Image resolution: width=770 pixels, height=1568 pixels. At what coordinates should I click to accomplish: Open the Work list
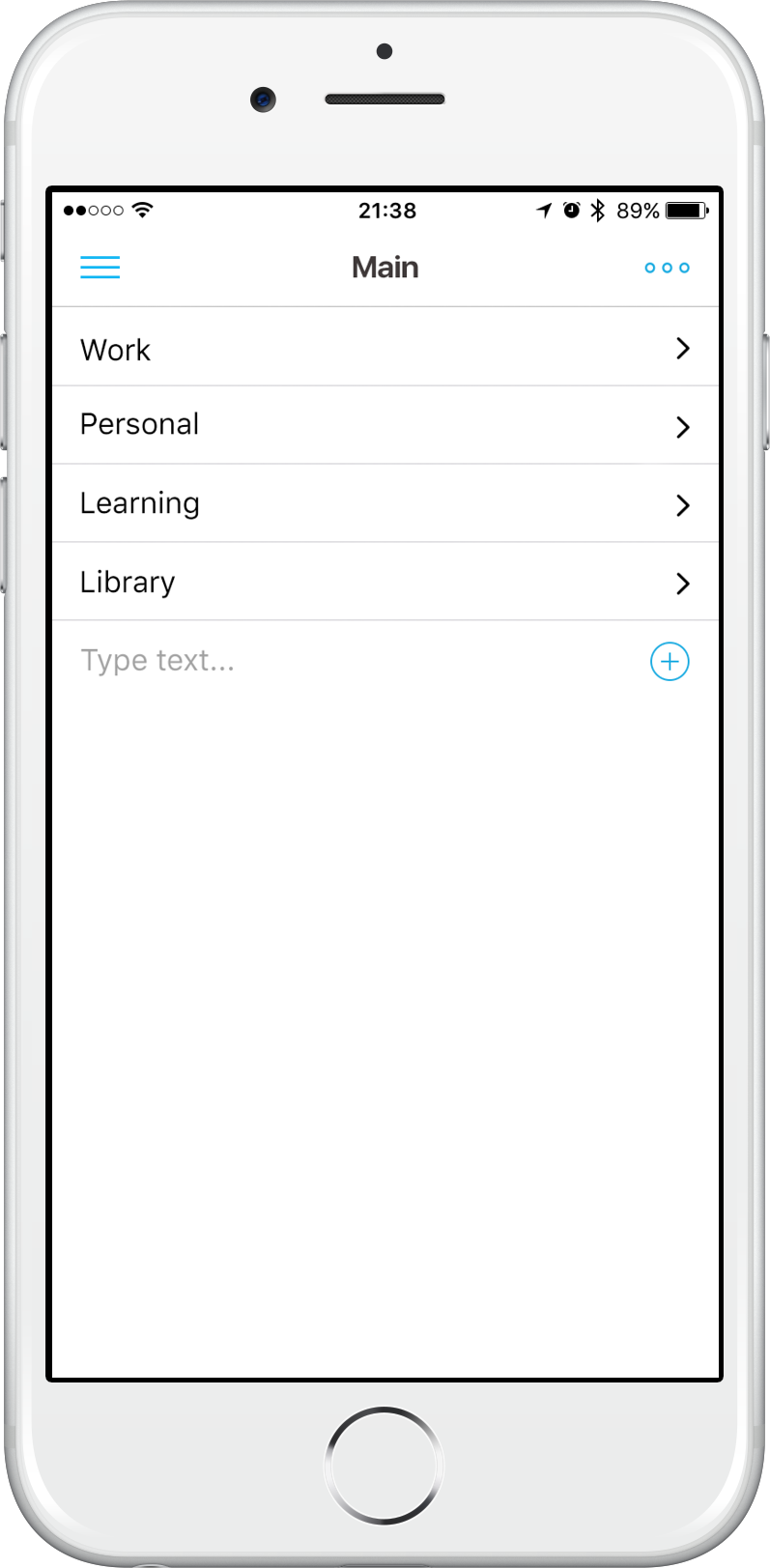385,348
